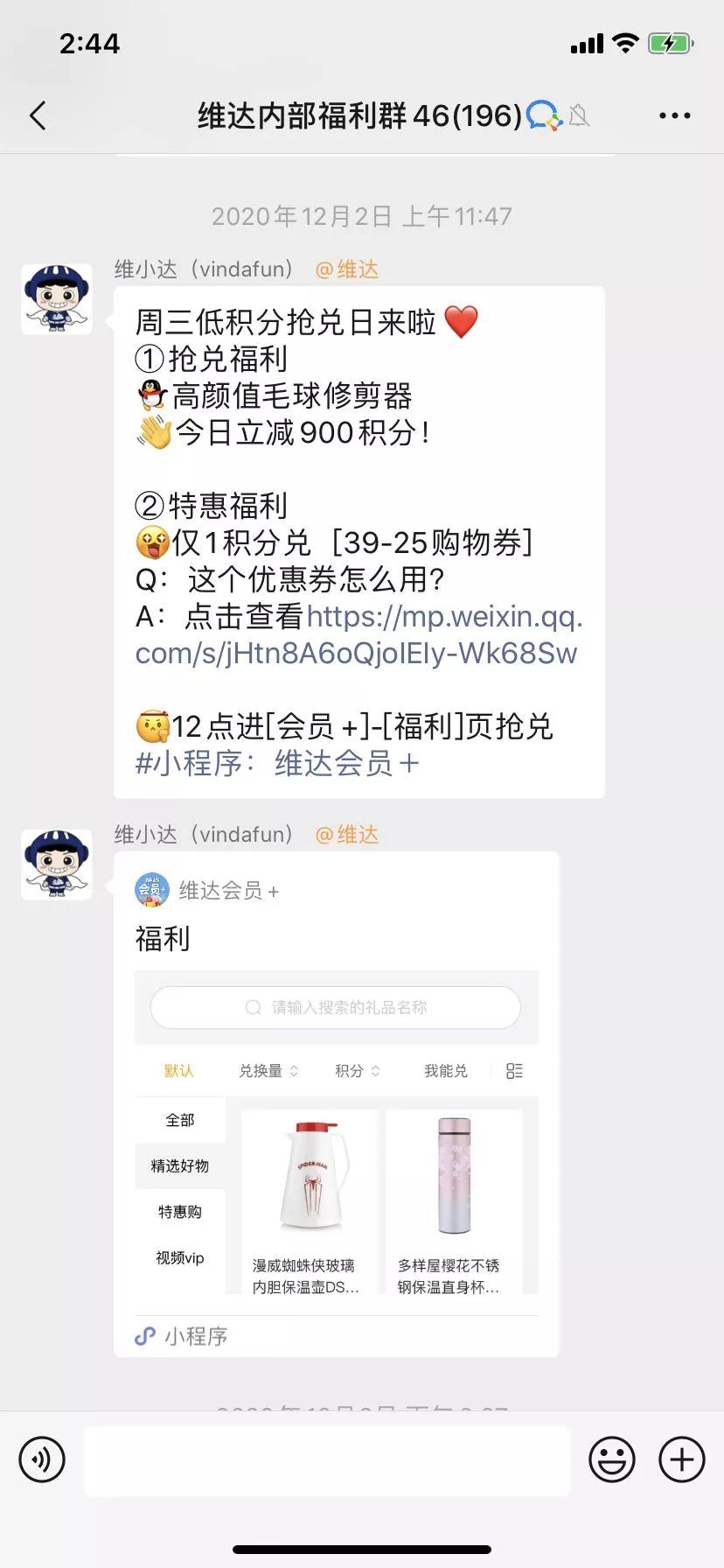
Task: Open the emoji sticker panel
Action: pos(611,1459)
